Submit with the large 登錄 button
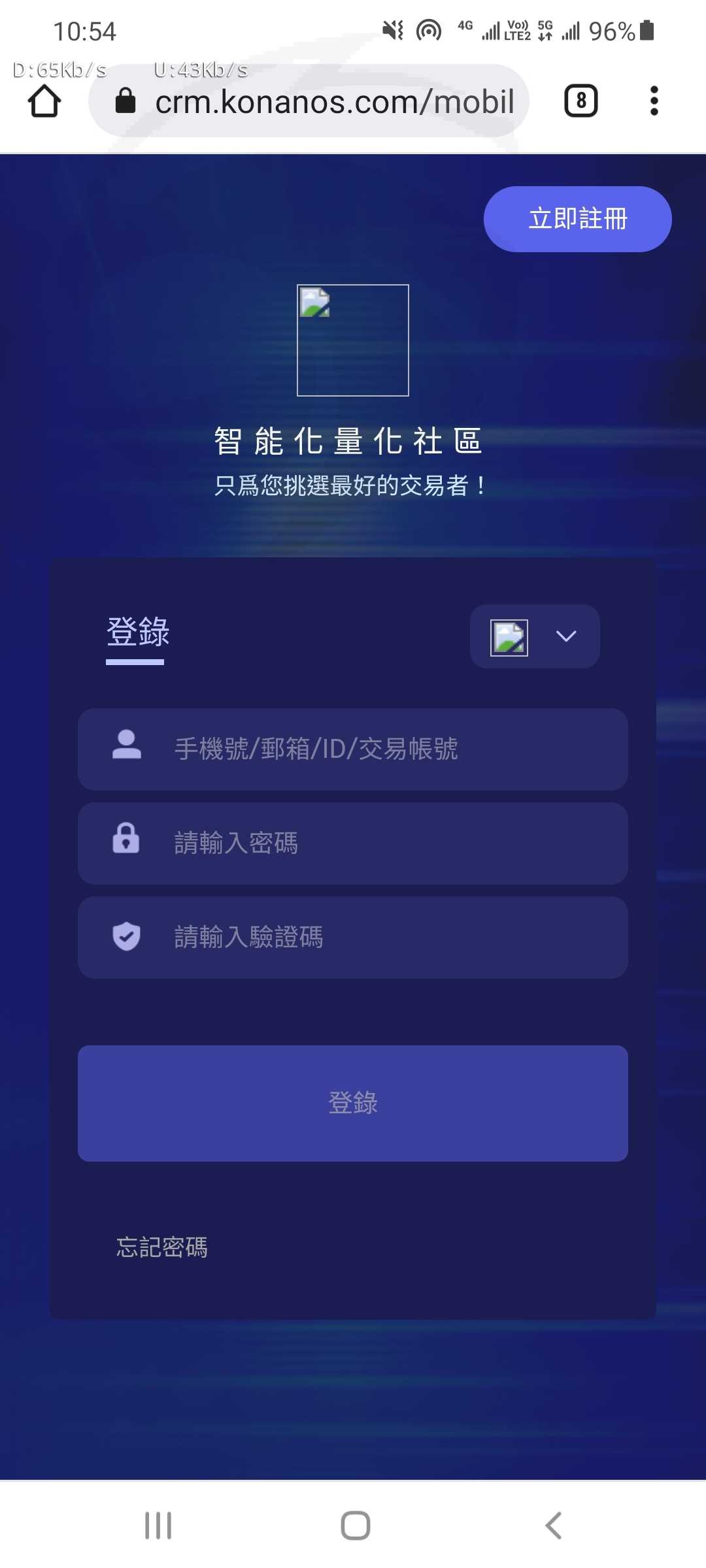The width and height of the screenshot is (706, 1568). coord(353,1103)
